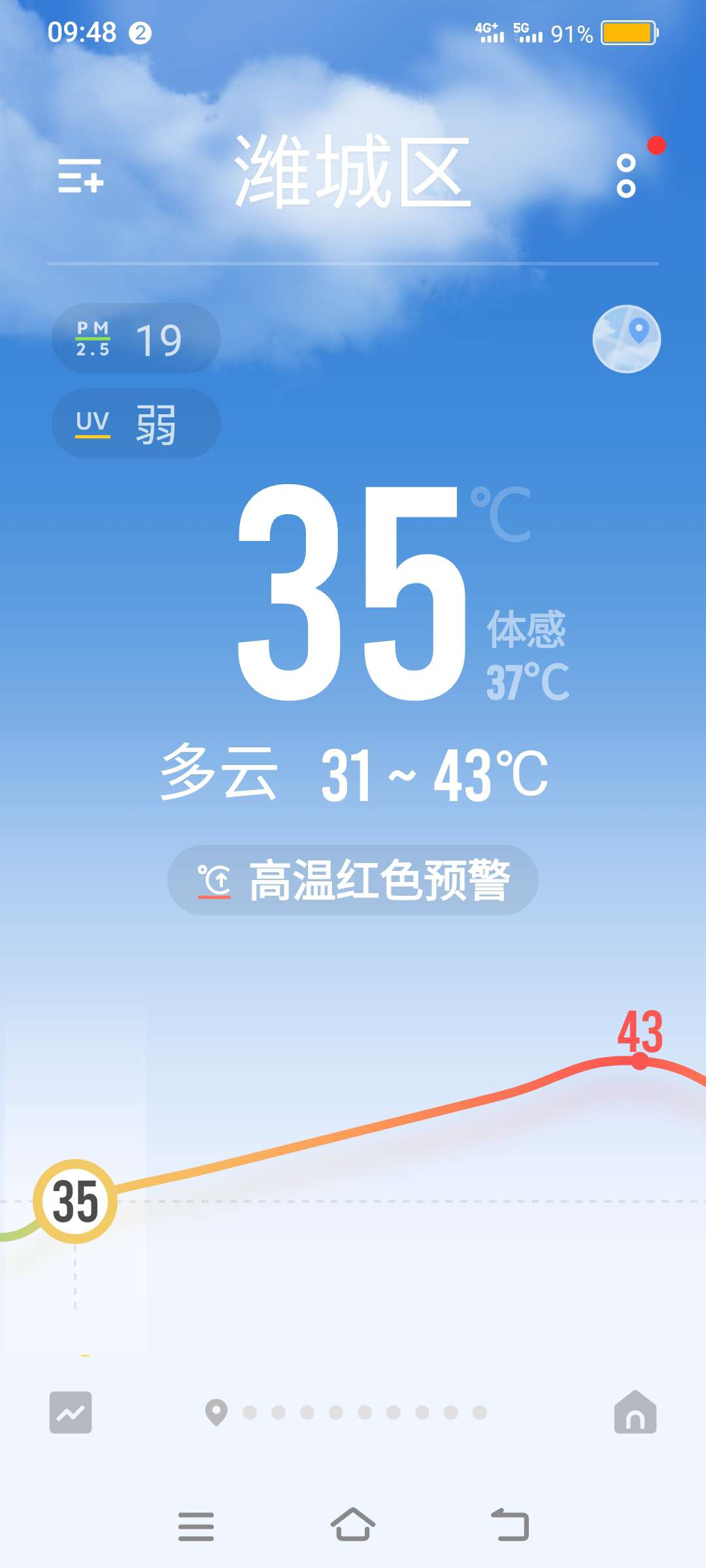Open the PM2.5 air quality chip
This screenshot has width=706, height=1568.
(x=136, y=339)
